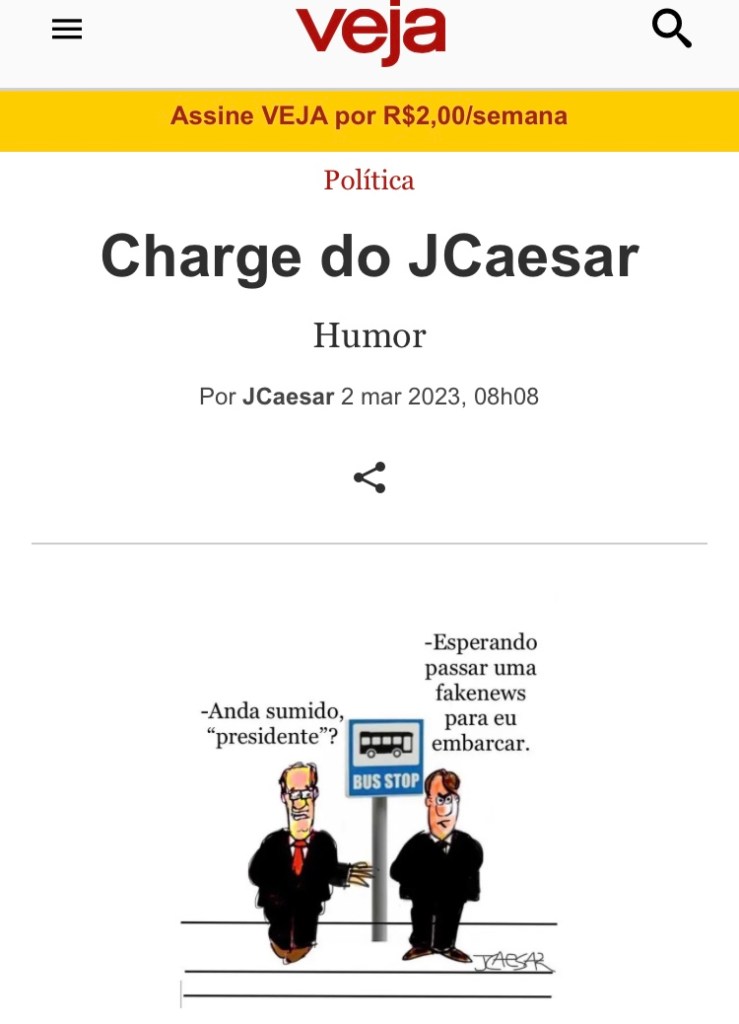Open the search magnifier icon
Image resolution: width=739 pixels, height=1024 pixels.
[x=671, y=29]
